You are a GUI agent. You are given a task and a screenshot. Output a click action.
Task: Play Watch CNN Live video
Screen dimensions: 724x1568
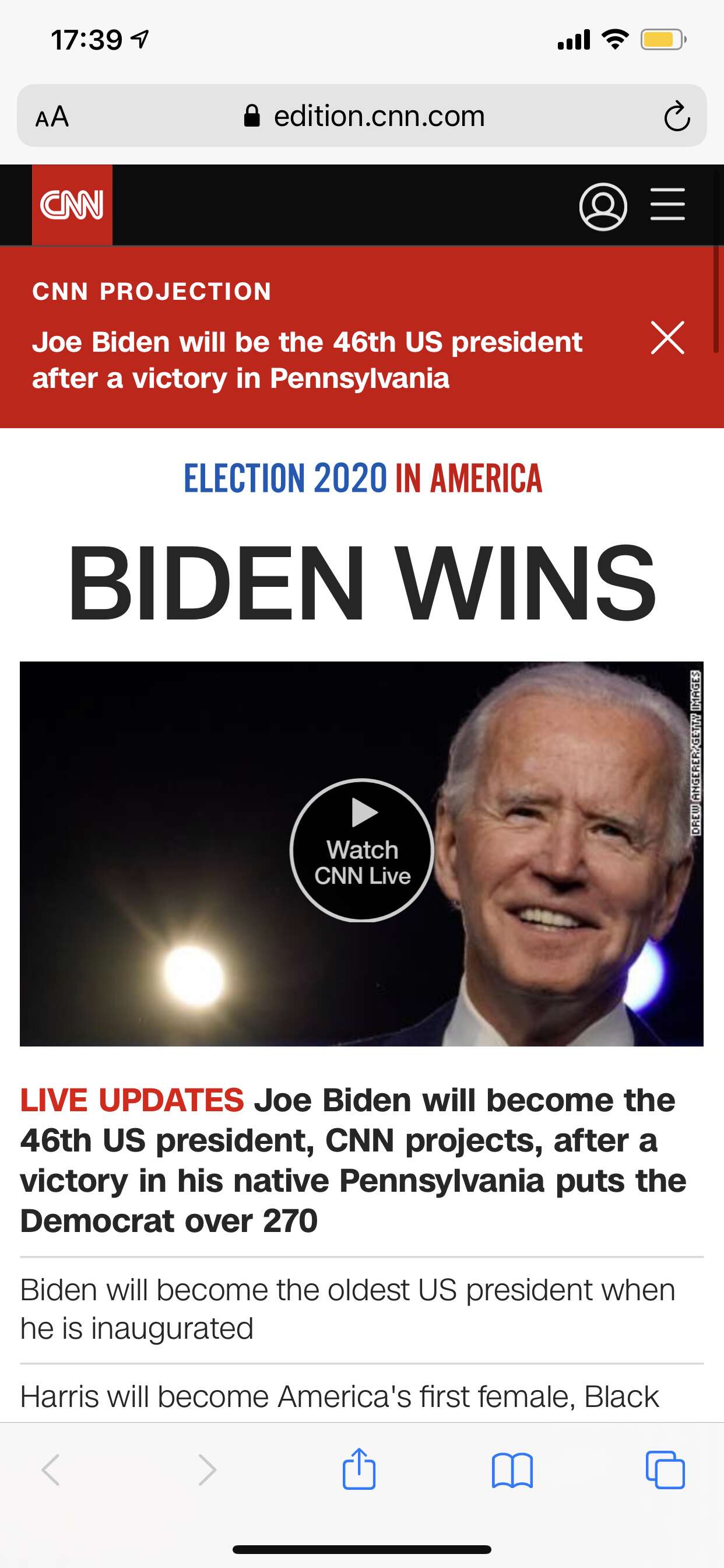[x=362, y=850]
